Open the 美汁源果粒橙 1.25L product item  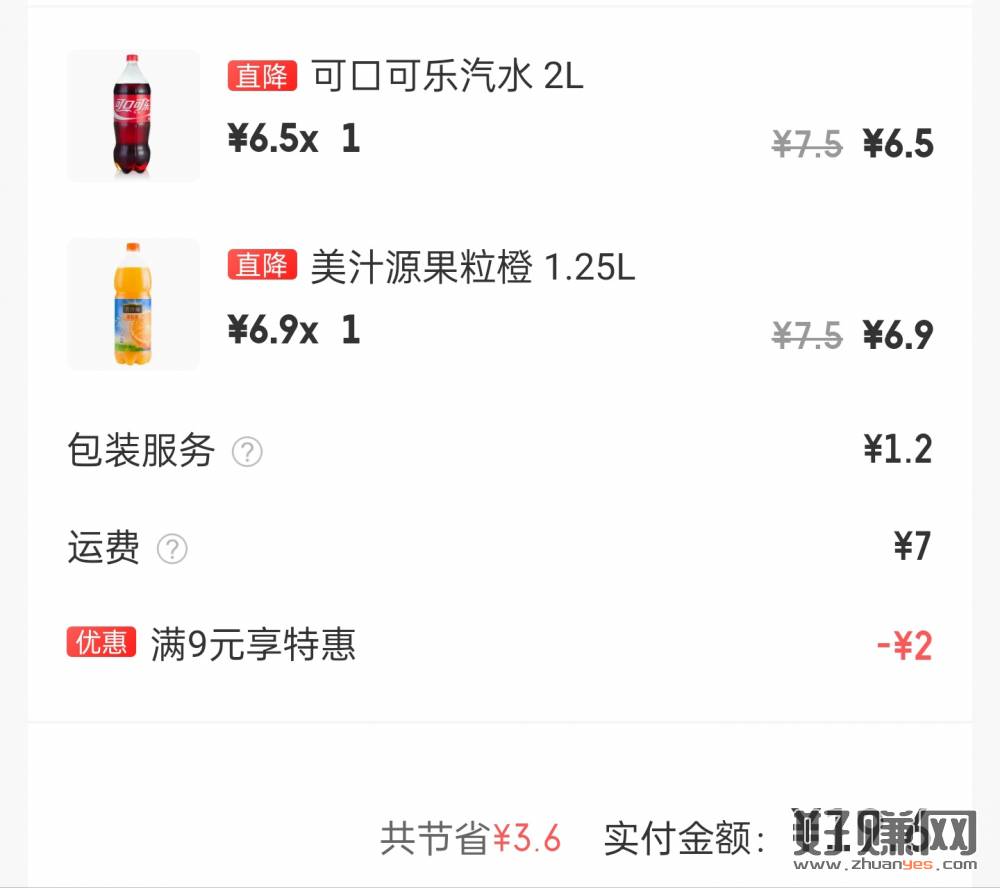[472, 268]
